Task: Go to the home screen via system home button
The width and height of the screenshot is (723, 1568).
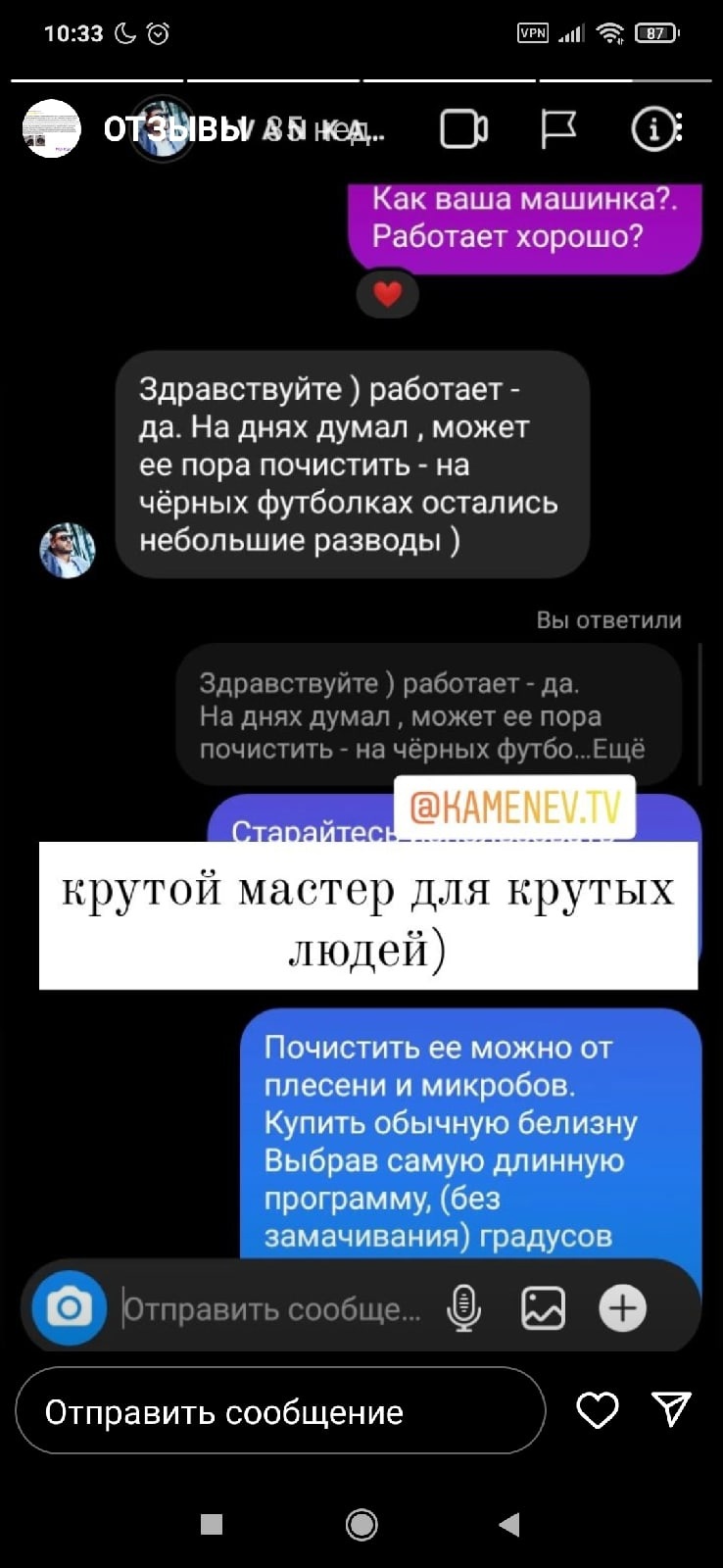Action: coord(361,1524)
